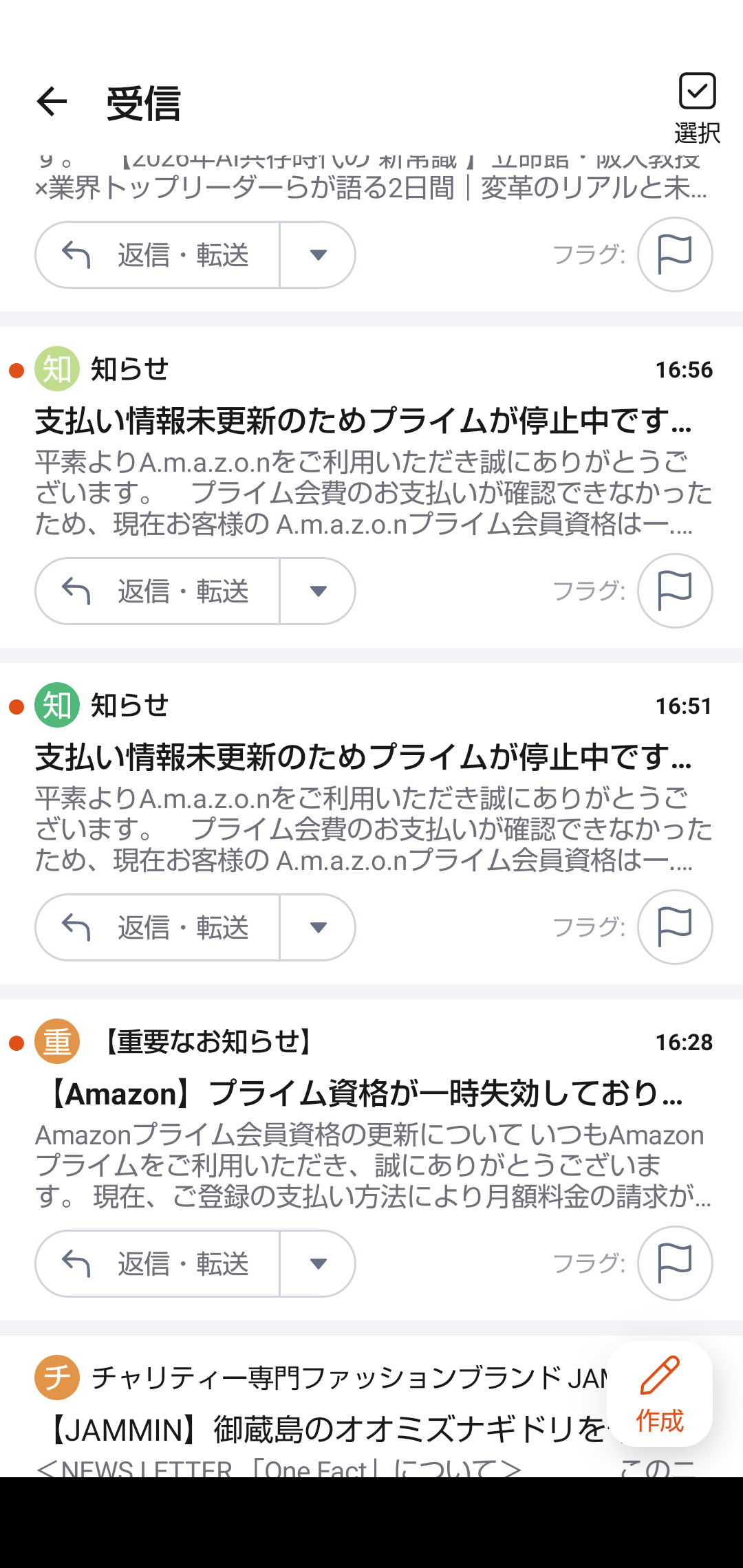Reply or forward the 業界トップリーダー email
743x1568 pixels.
pyautogui.click(x=158, y=254)
